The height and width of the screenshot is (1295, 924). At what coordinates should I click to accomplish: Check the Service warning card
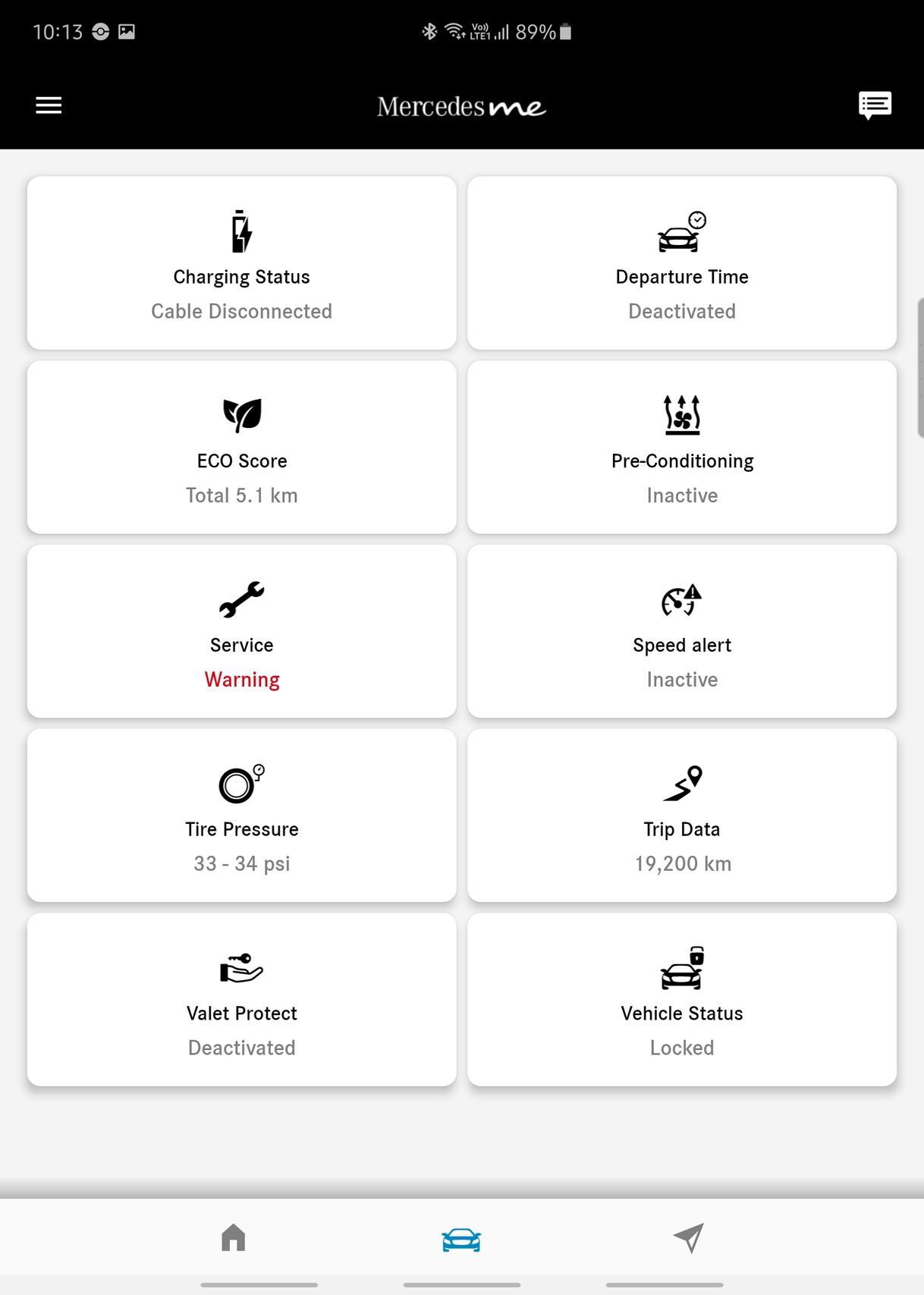point(242,631)
